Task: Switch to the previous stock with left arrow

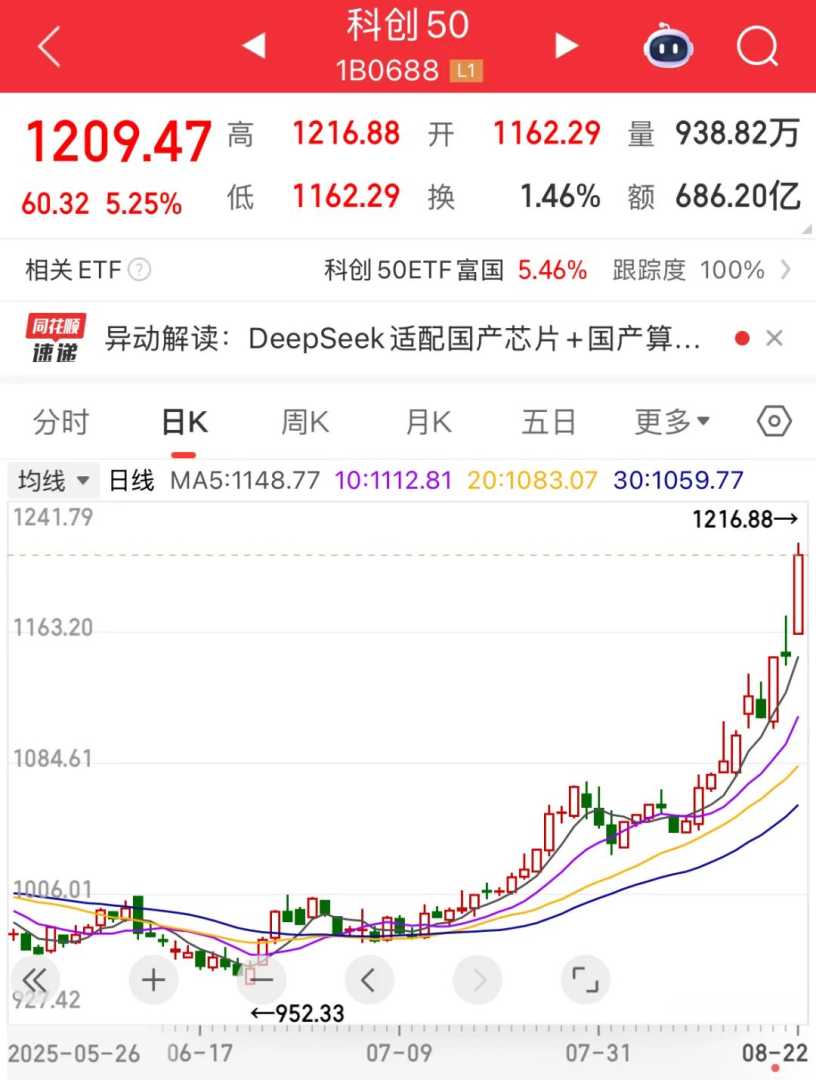Action: coord(254,45)
